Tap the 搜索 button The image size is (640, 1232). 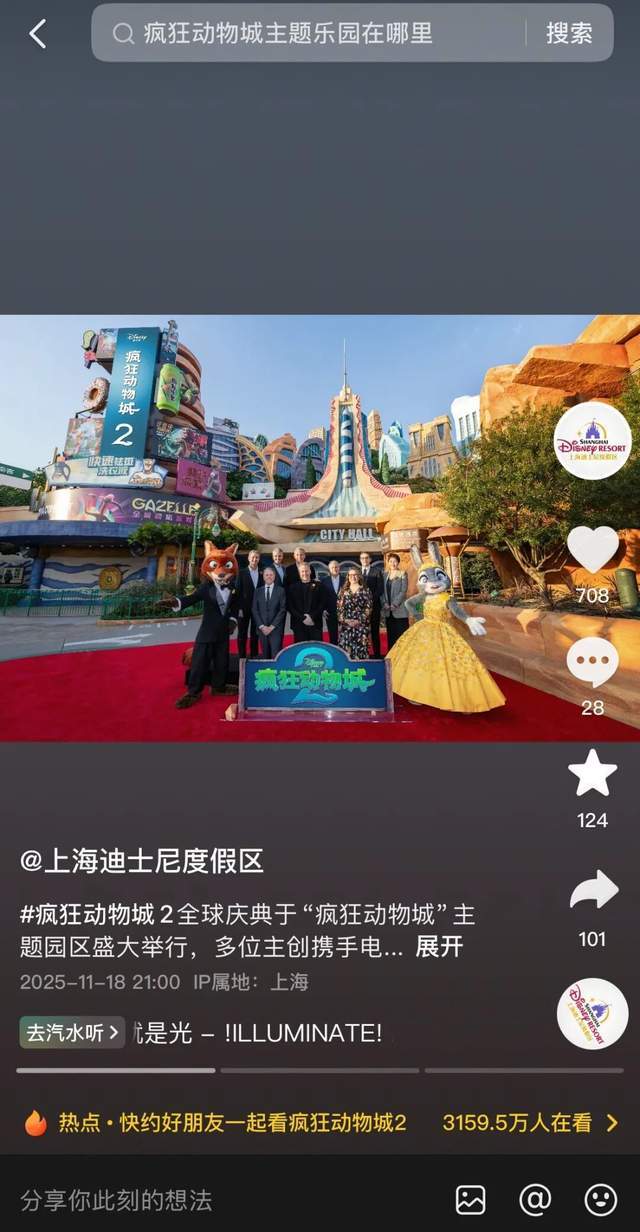[569, 34]
